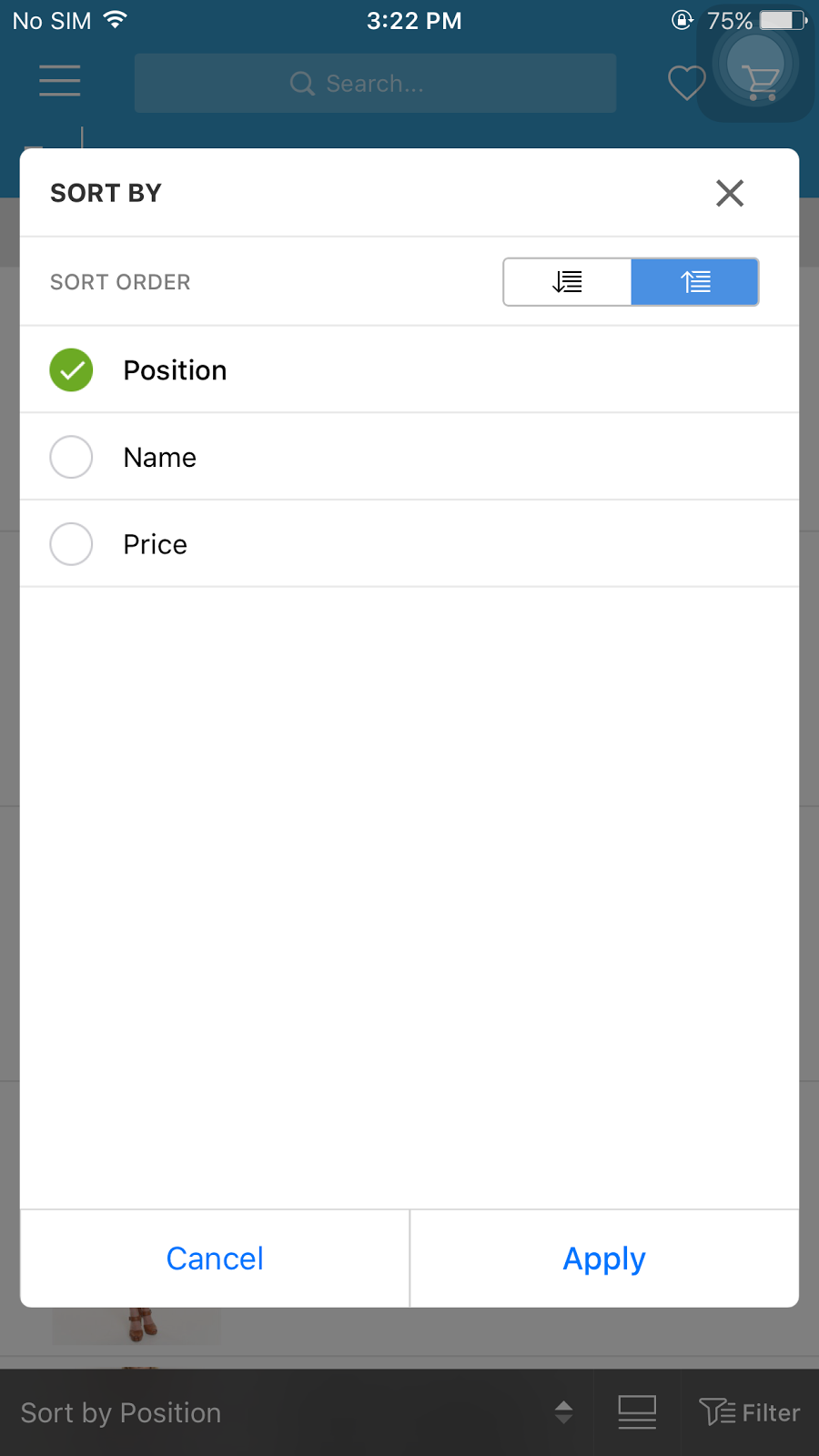
Task: Select Name as sort option
Action: coord(409,457)
